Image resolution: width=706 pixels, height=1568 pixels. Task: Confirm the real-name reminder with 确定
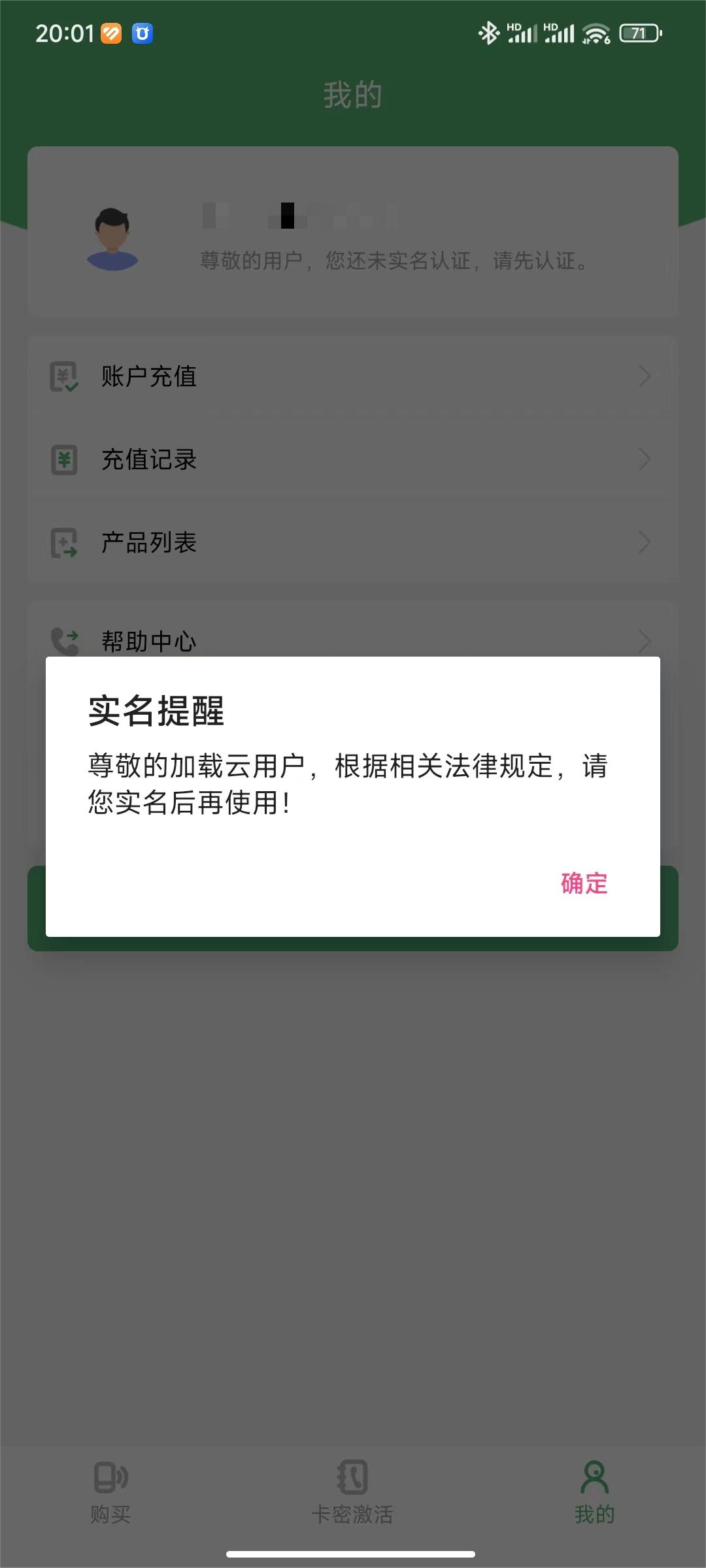point(584,883)
